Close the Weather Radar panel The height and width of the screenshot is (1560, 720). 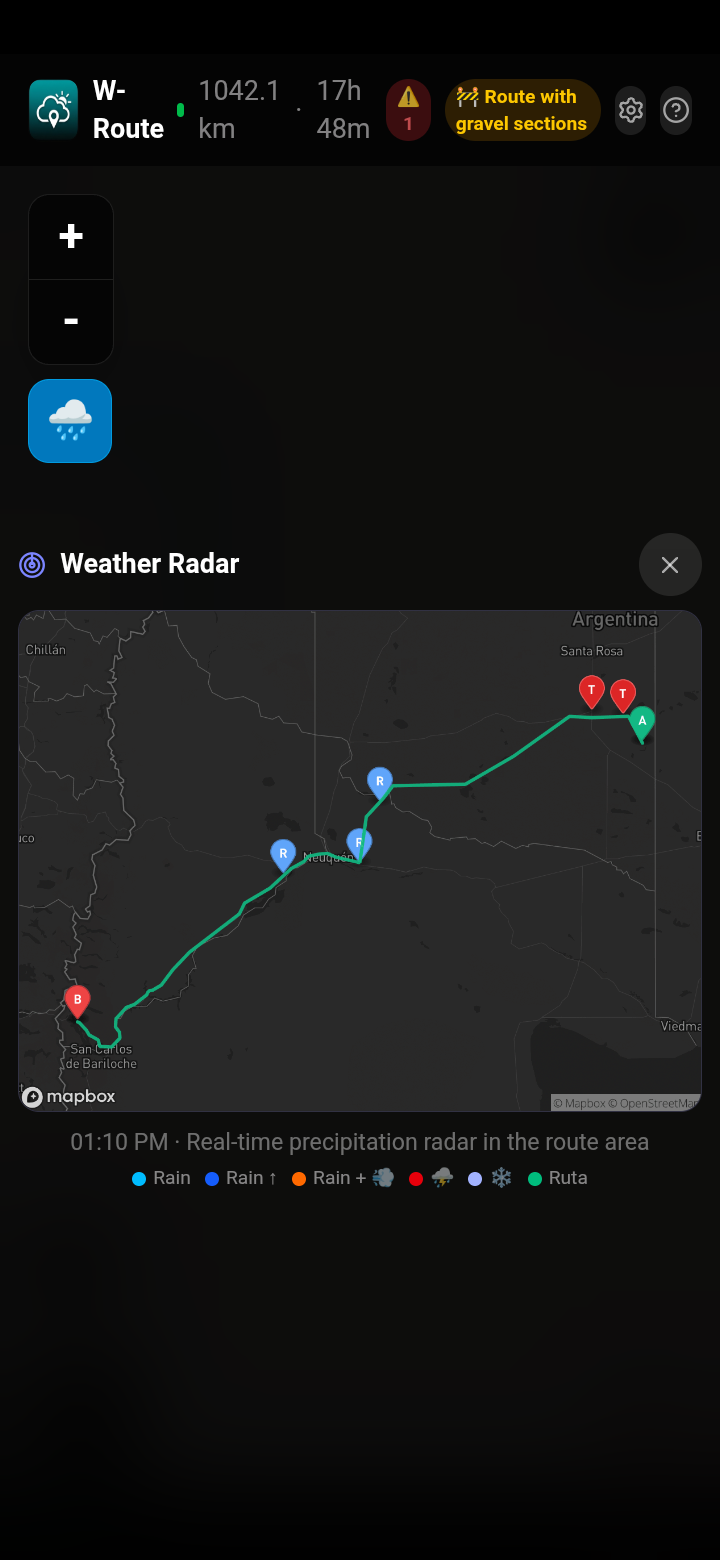point(670,565)
